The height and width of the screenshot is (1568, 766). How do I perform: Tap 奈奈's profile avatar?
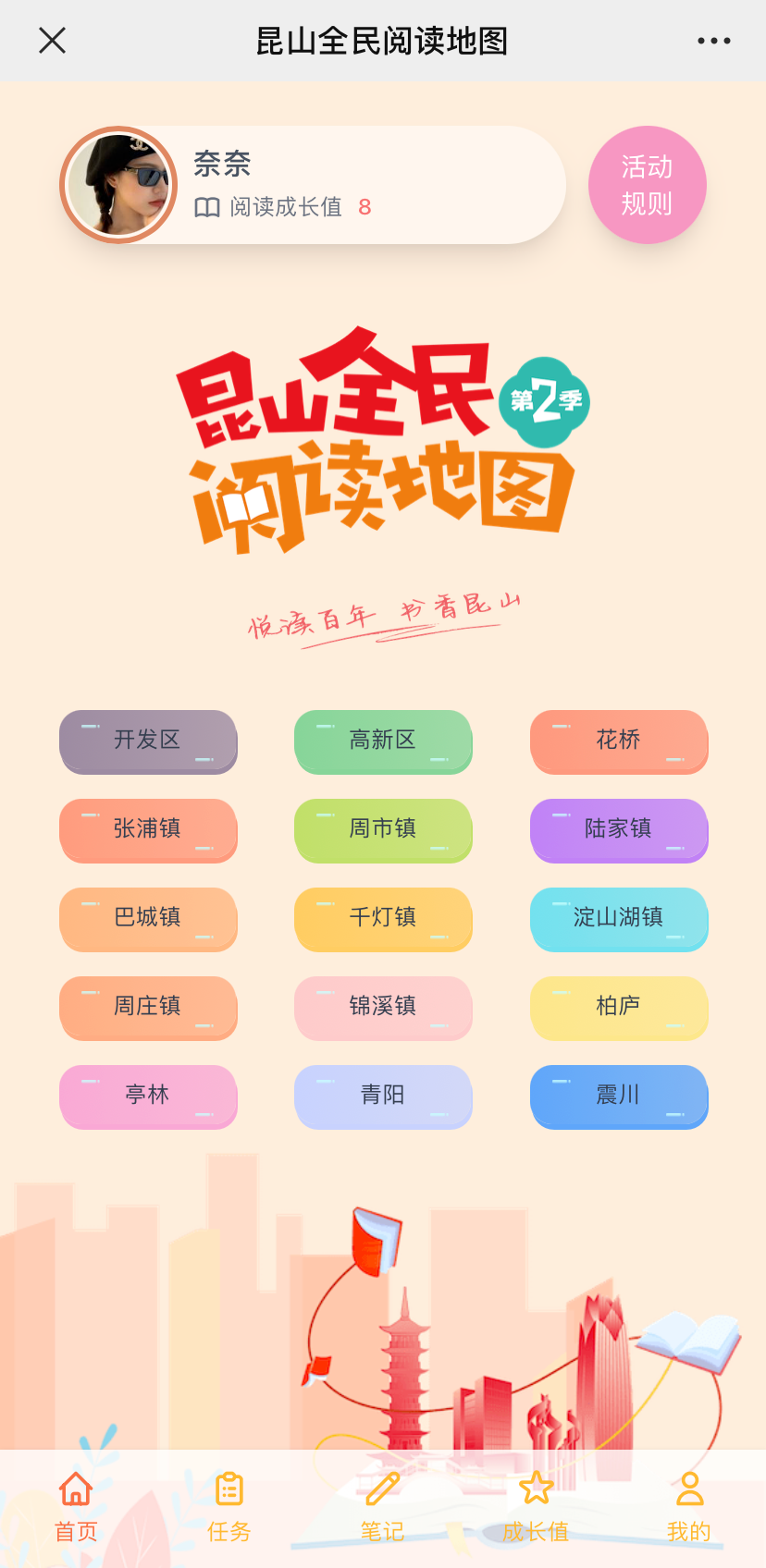tap(118, 185)
